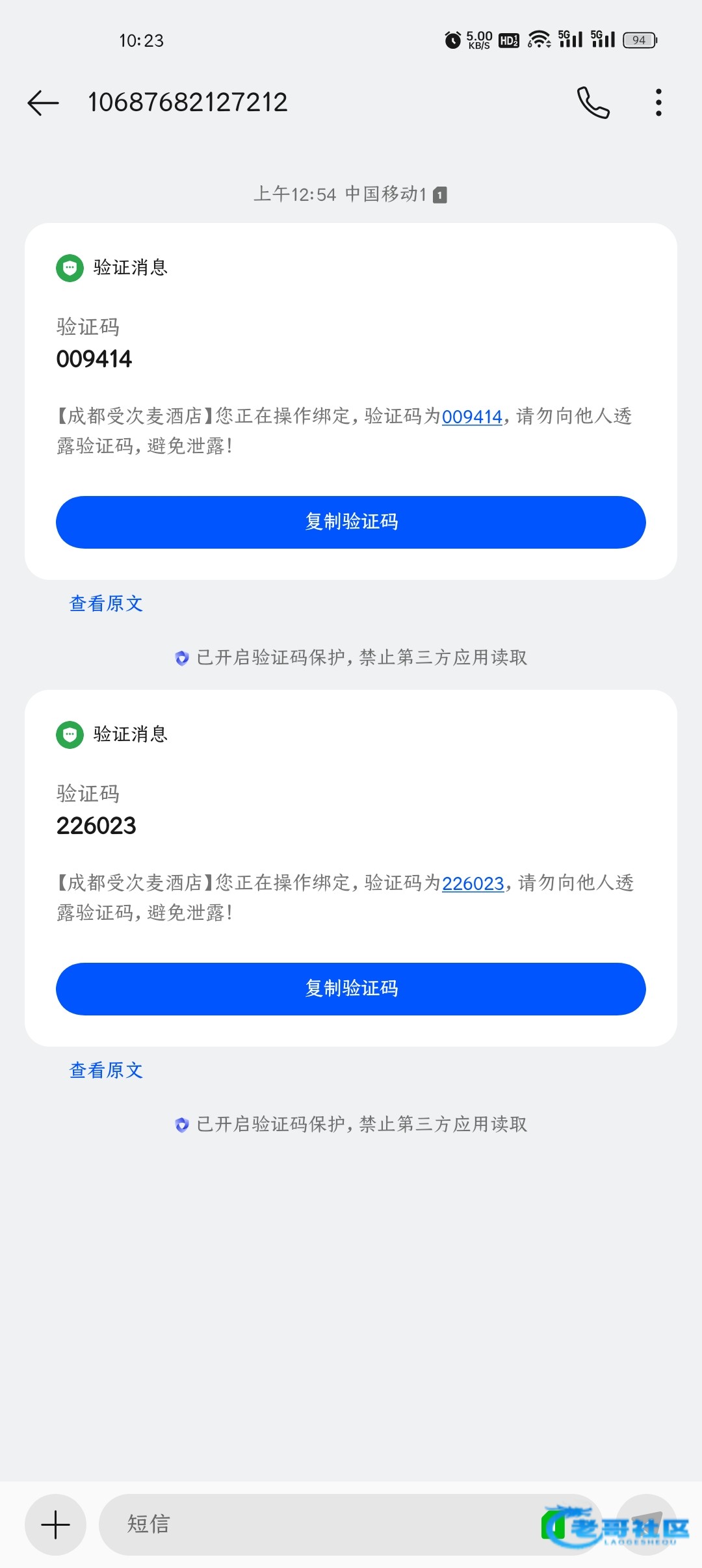This screenshot has width=702, height=1568.
Task: Open the three-dot overflow menu
Action: pyautogui.click(x=658, y=103)
